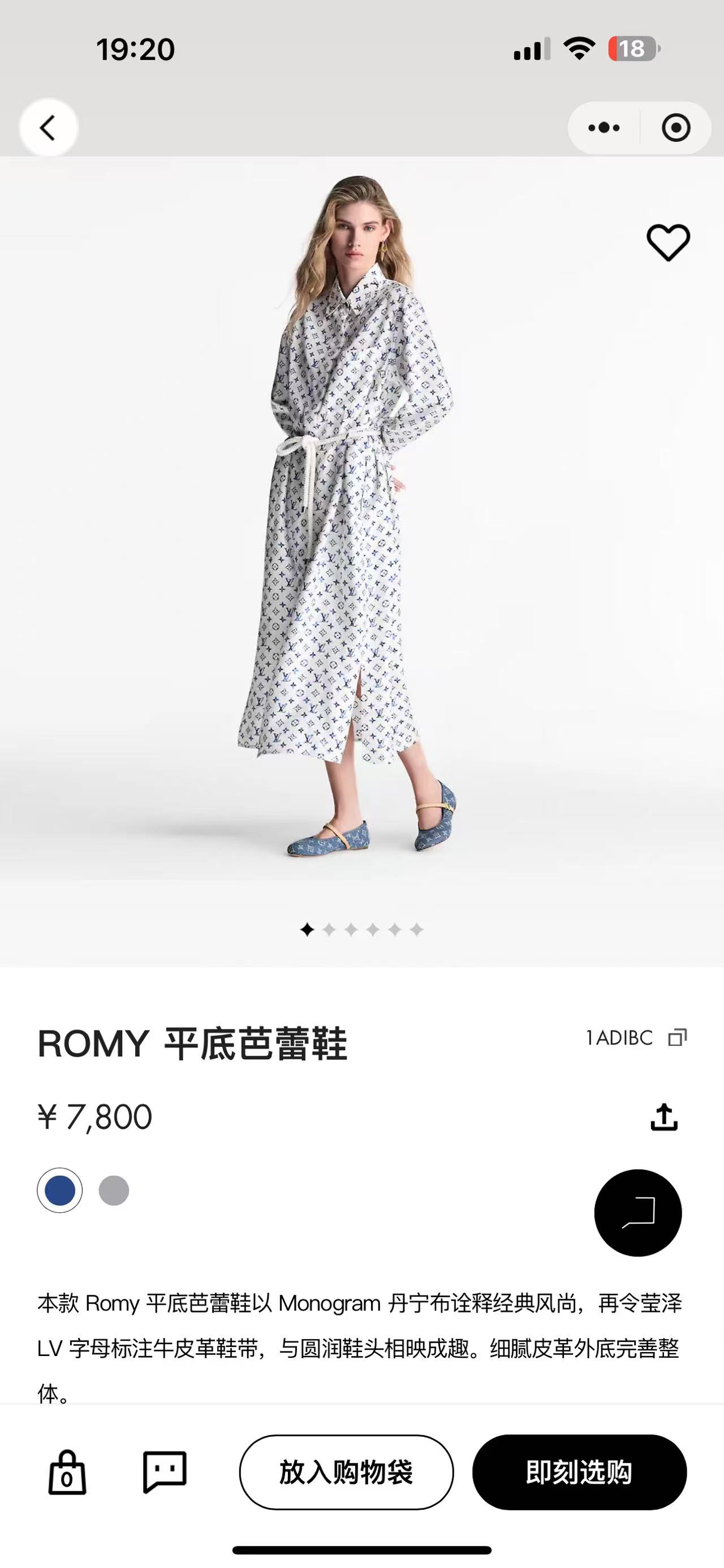The height and width of the screenshot is (1568, 724).
Task: Open customer service message icon
Action: (165, 1472)
